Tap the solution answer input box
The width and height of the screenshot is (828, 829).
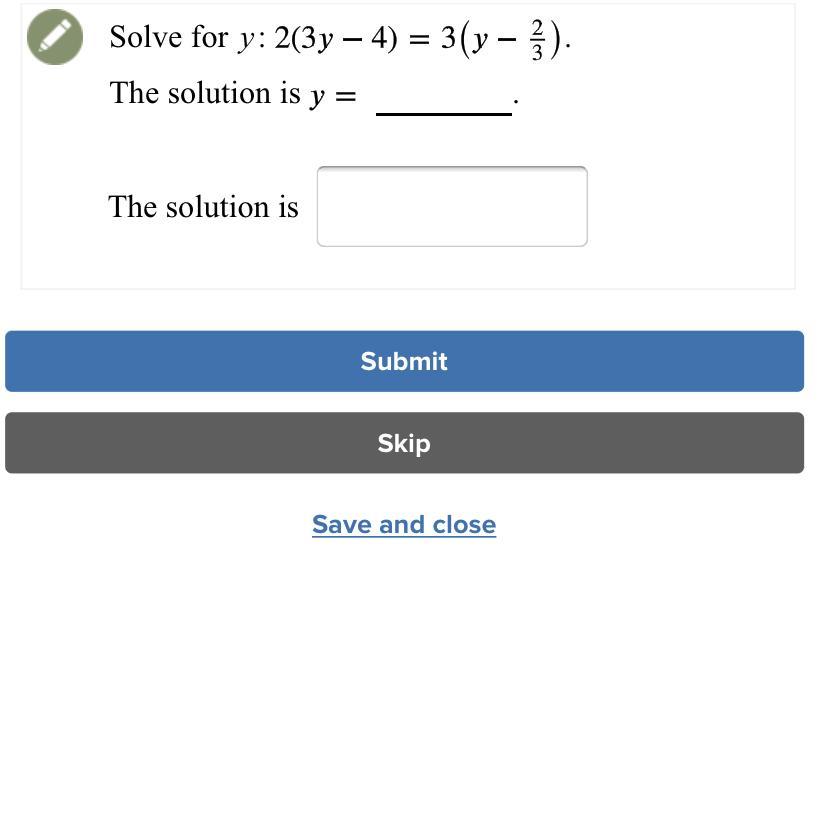(x=452, y=206)
